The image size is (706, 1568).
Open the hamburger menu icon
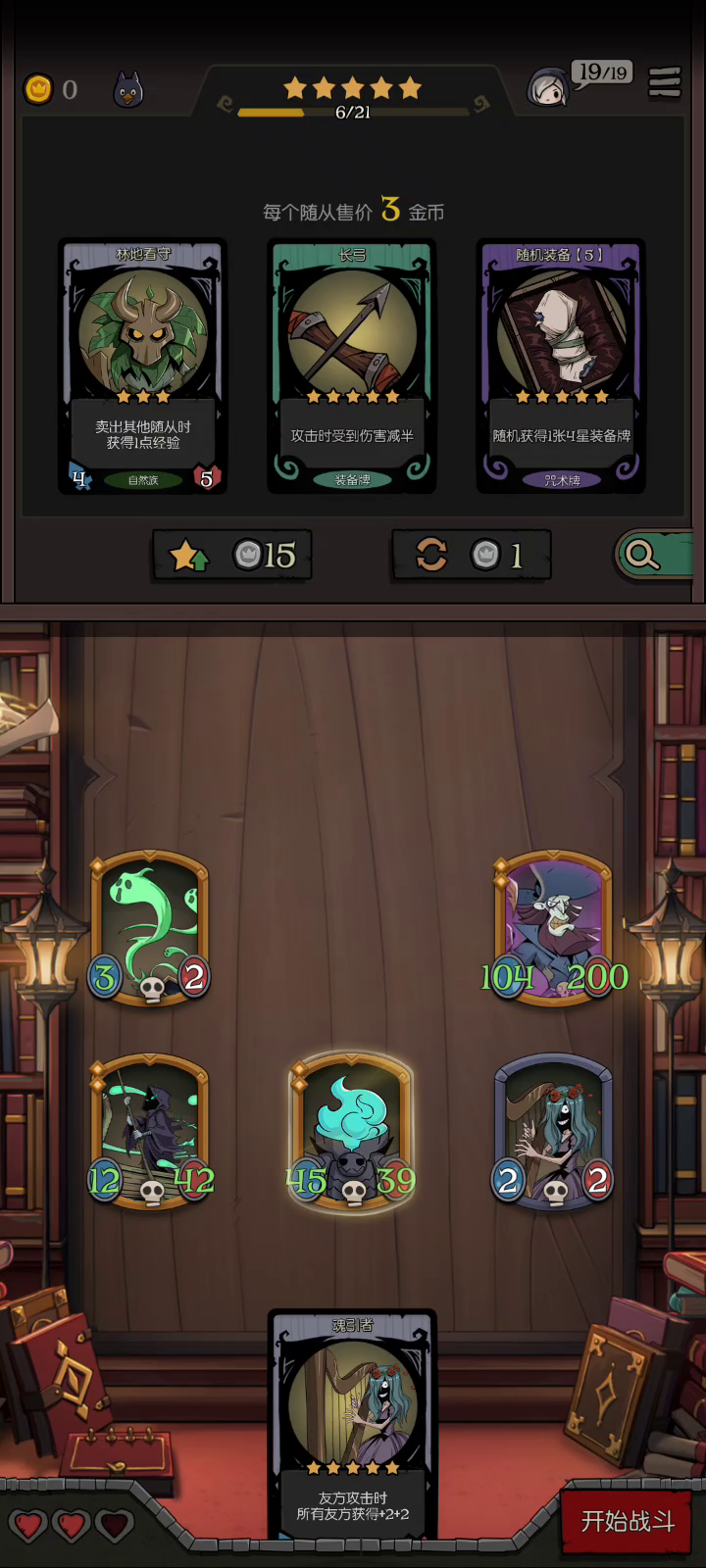(x=665, y=83)
